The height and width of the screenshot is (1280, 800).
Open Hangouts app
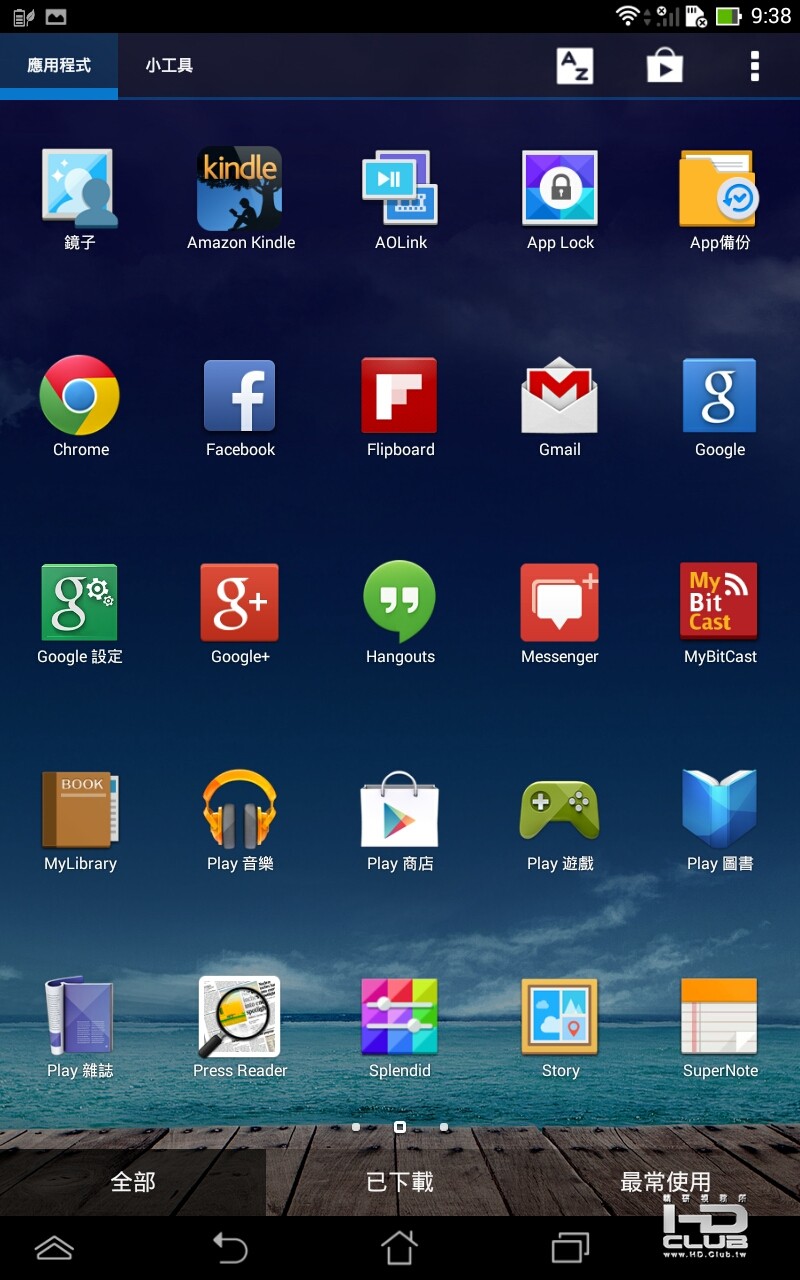click(x=400, y=603)
